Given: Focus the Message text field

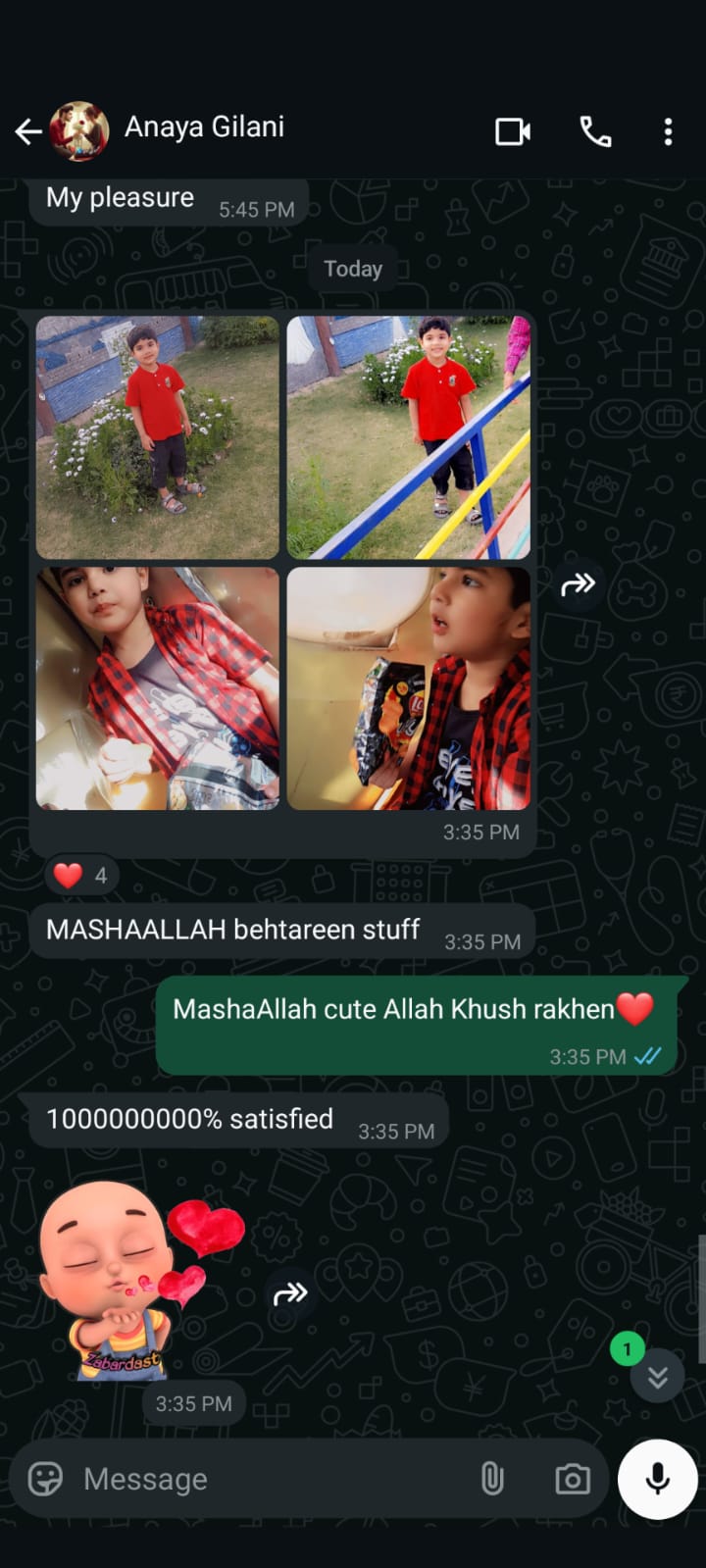Looking at the screenshot, I should pos(265,1479).
